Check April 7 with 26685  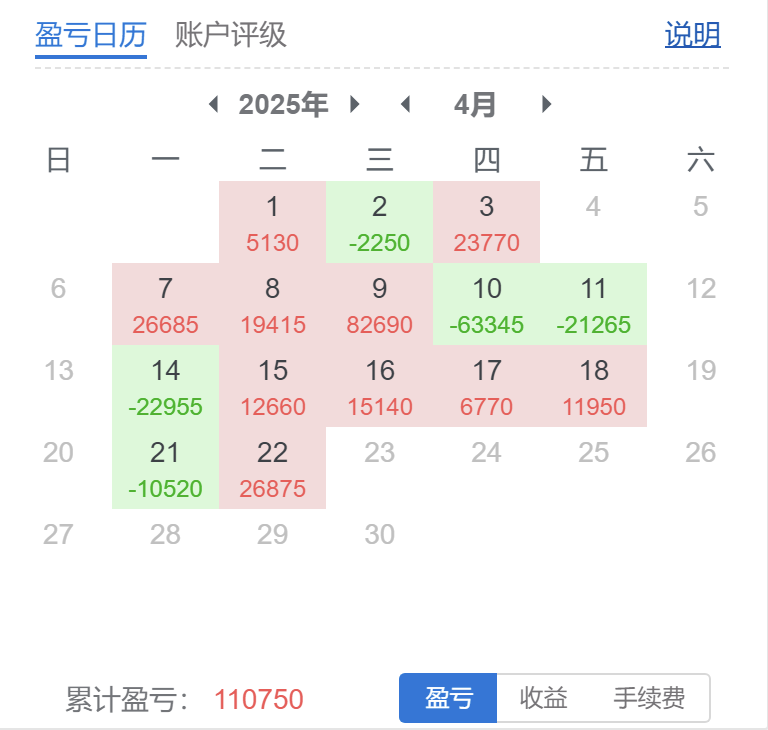[165, 305]
